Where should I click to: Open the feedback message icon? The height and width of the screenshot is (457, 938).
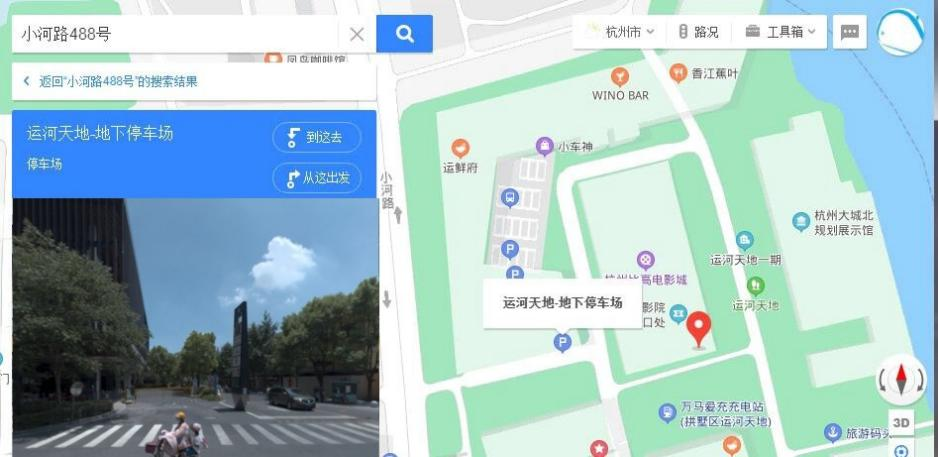(850, 32)
